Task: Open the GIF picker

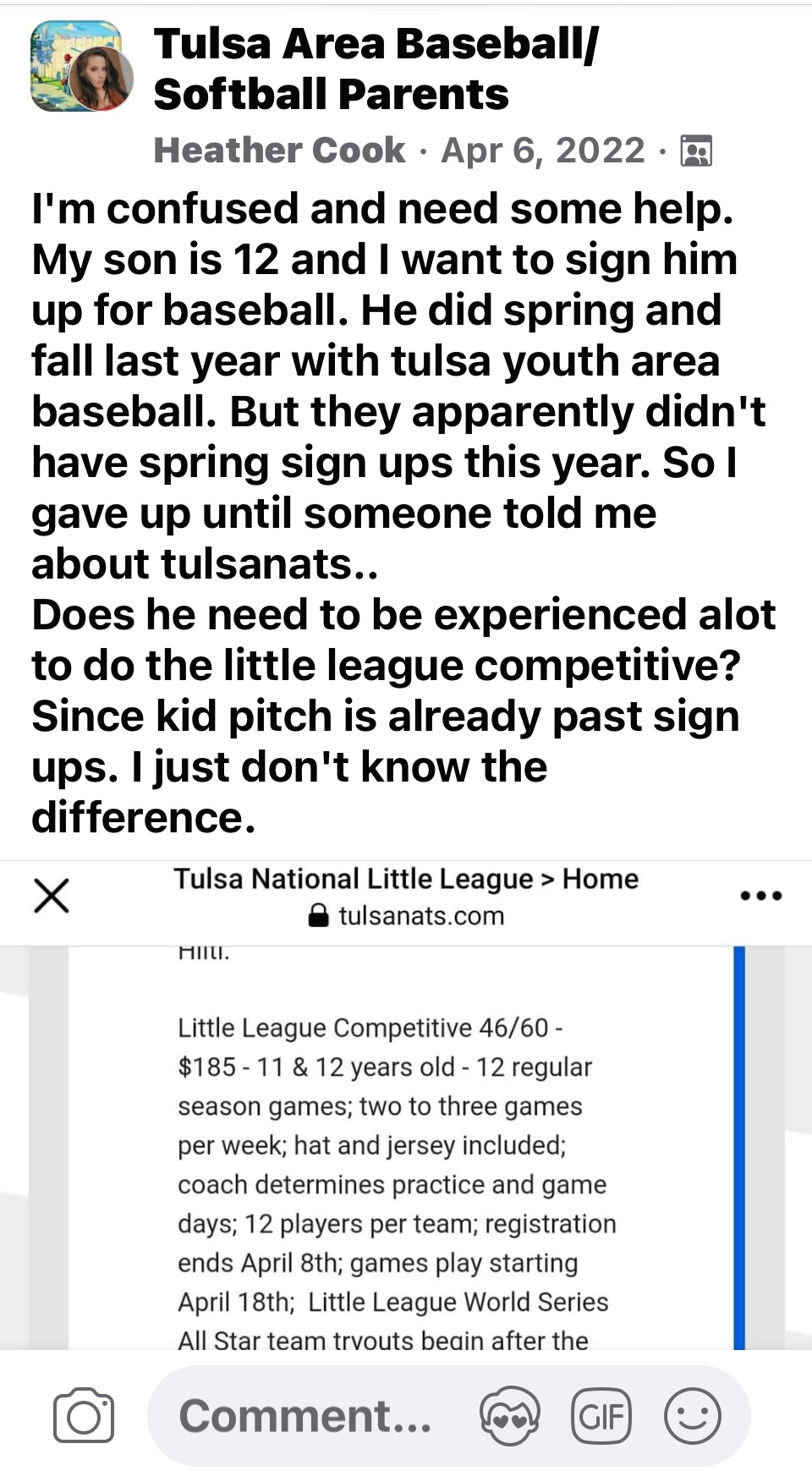Action: [601, 1415]
